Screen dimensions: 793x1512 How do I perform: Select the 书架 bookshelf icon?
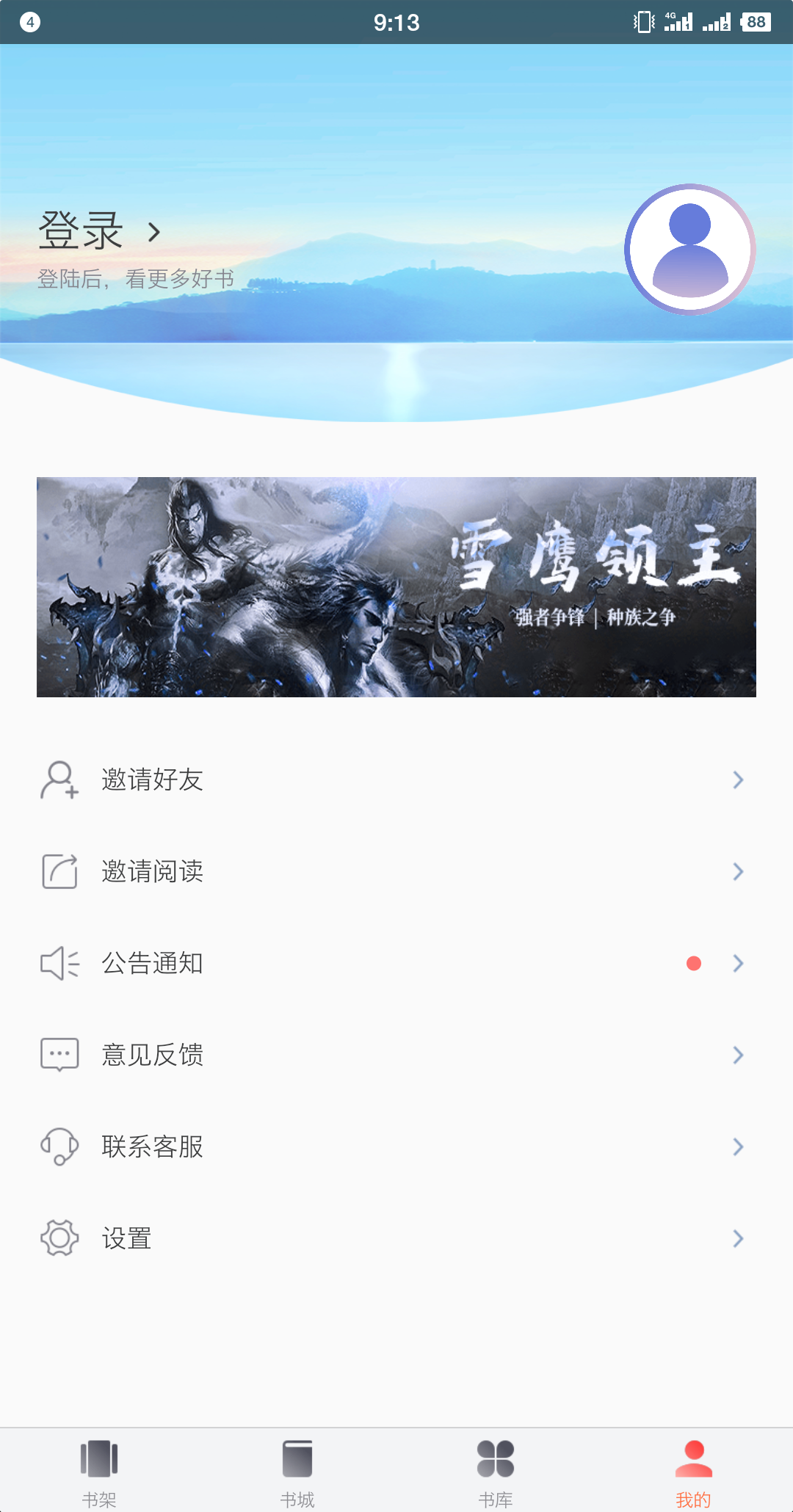pos(99,1461)
